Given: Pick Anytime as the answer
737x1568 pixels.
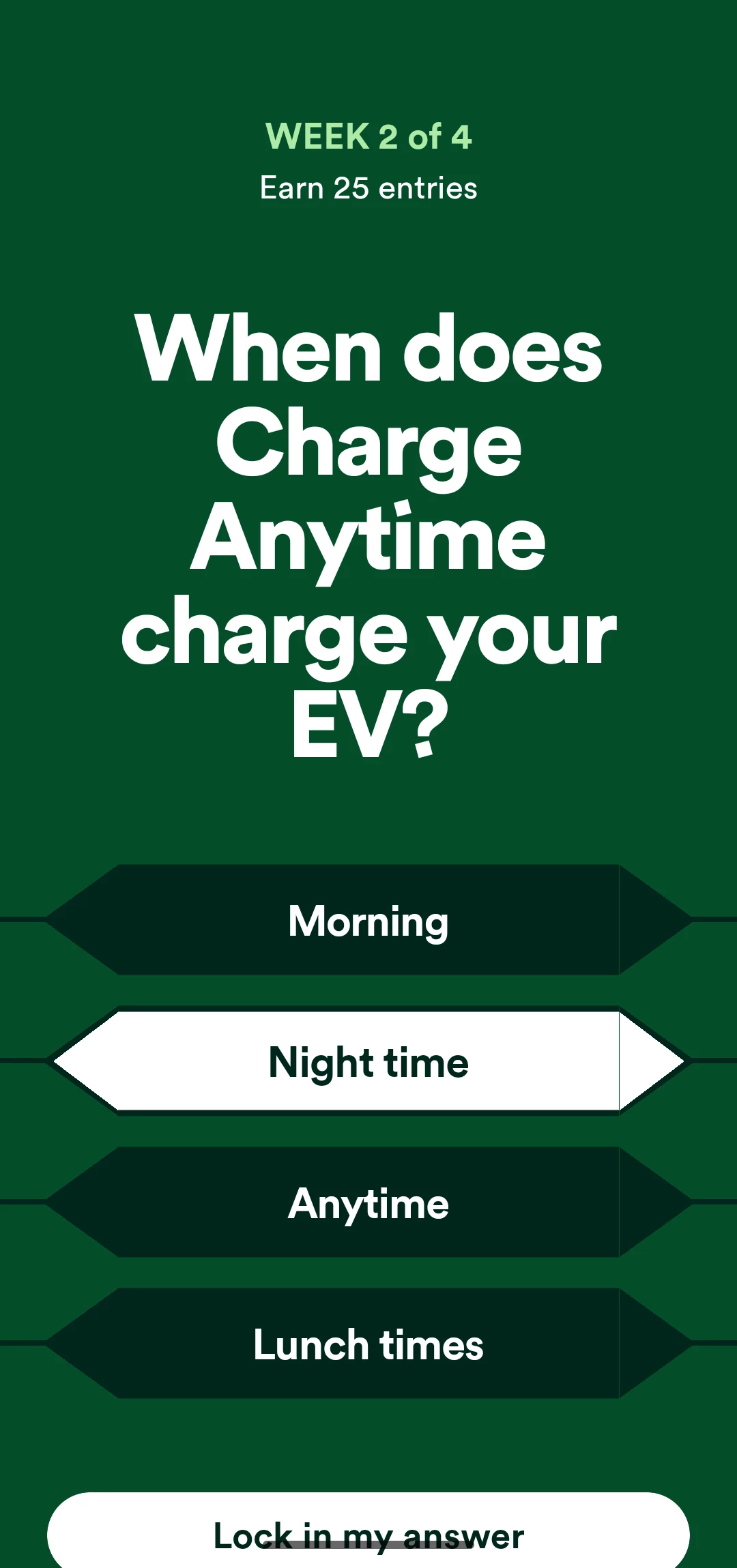Looking at the screenshot, I should [x=369, y=1202].
